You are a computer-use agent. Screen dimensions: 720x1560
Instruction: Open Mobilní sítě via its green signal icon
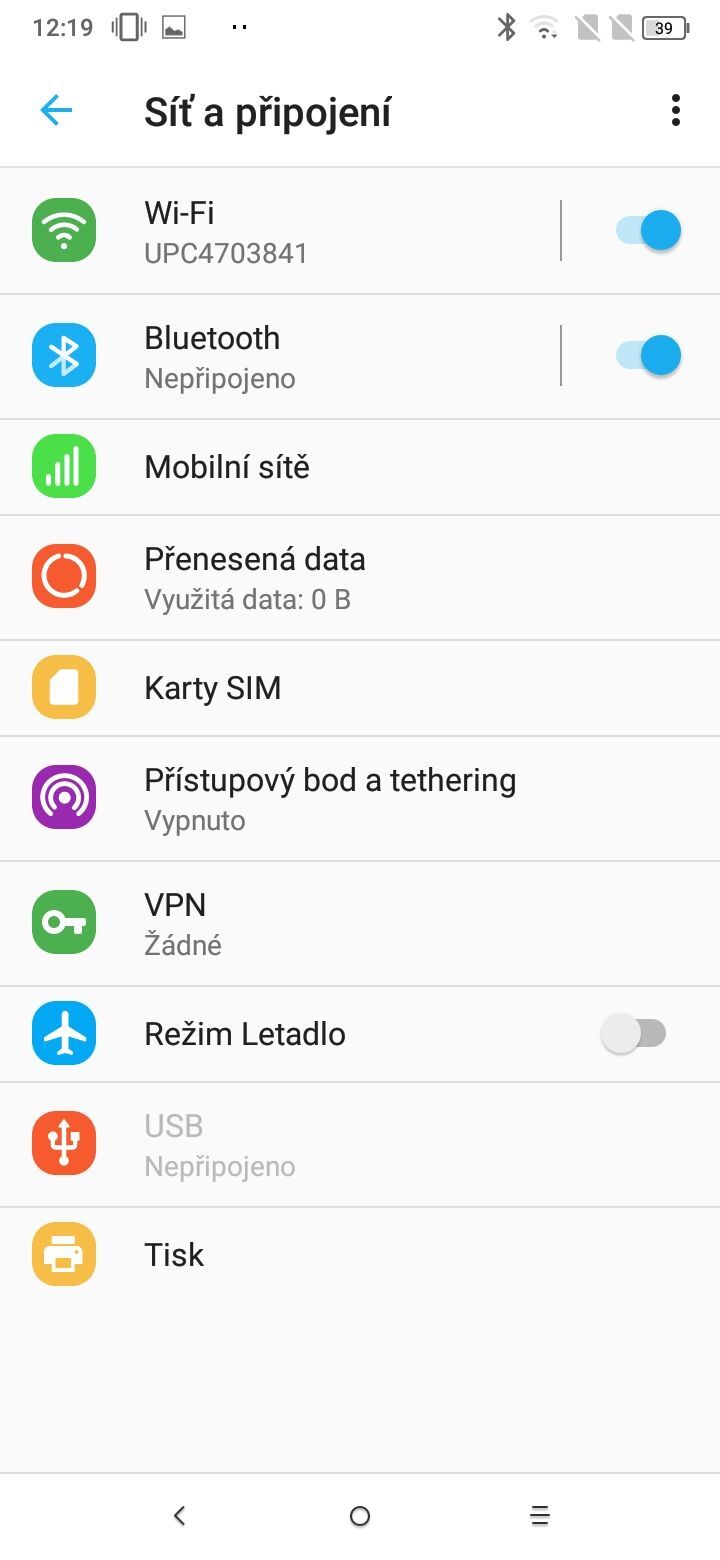[x=64, y=466]
